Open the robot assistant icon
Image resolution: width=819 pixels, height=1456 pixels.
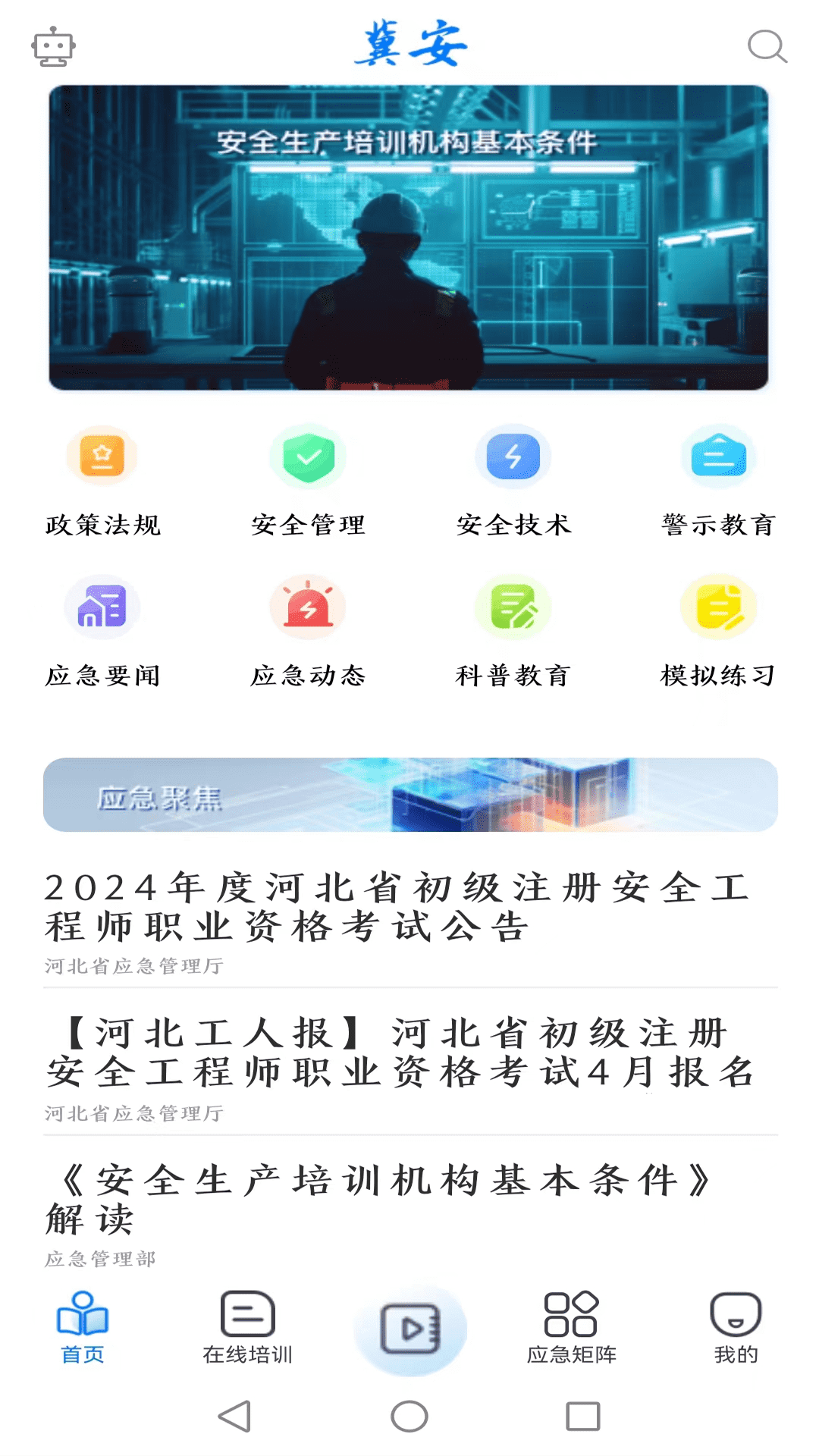[53, 47]
